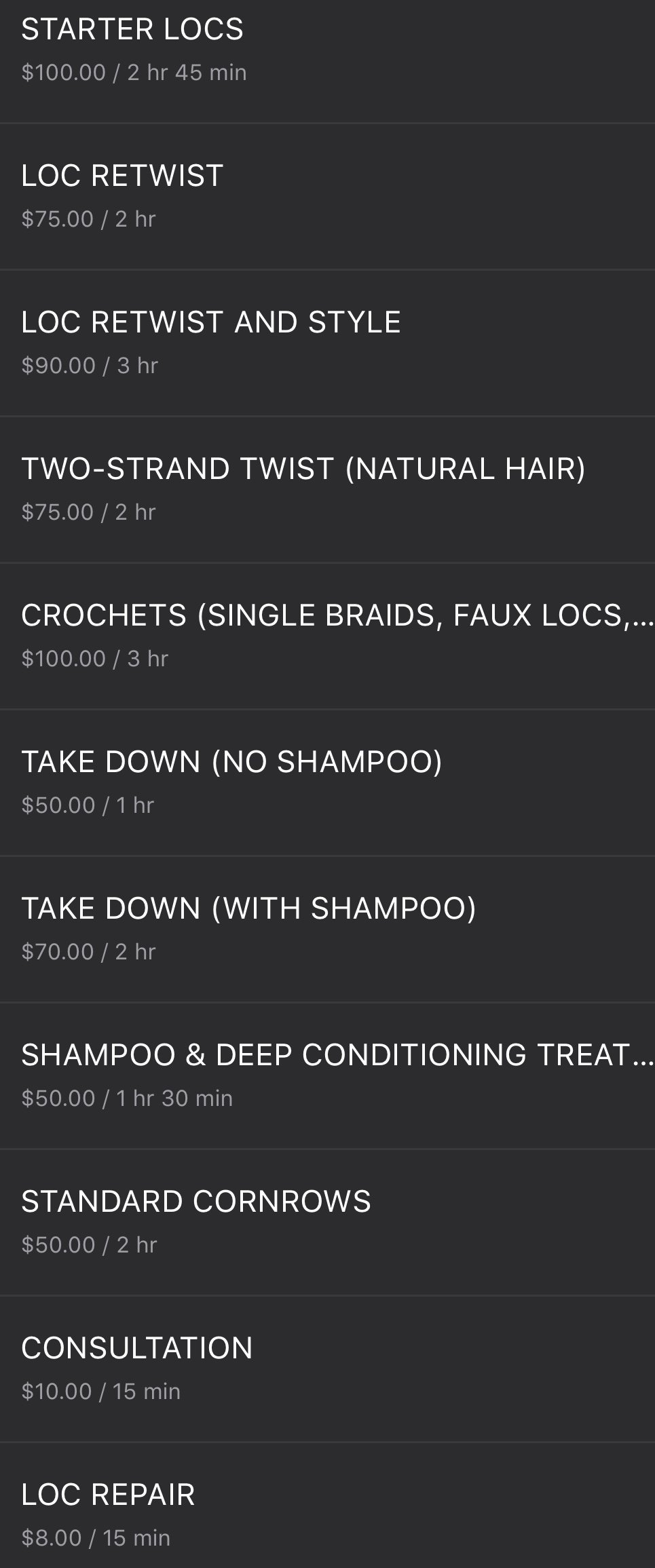Choose Take Down (With Shampoo)
This screenshot has width=655, height=1568.
[x=327, y=929]
